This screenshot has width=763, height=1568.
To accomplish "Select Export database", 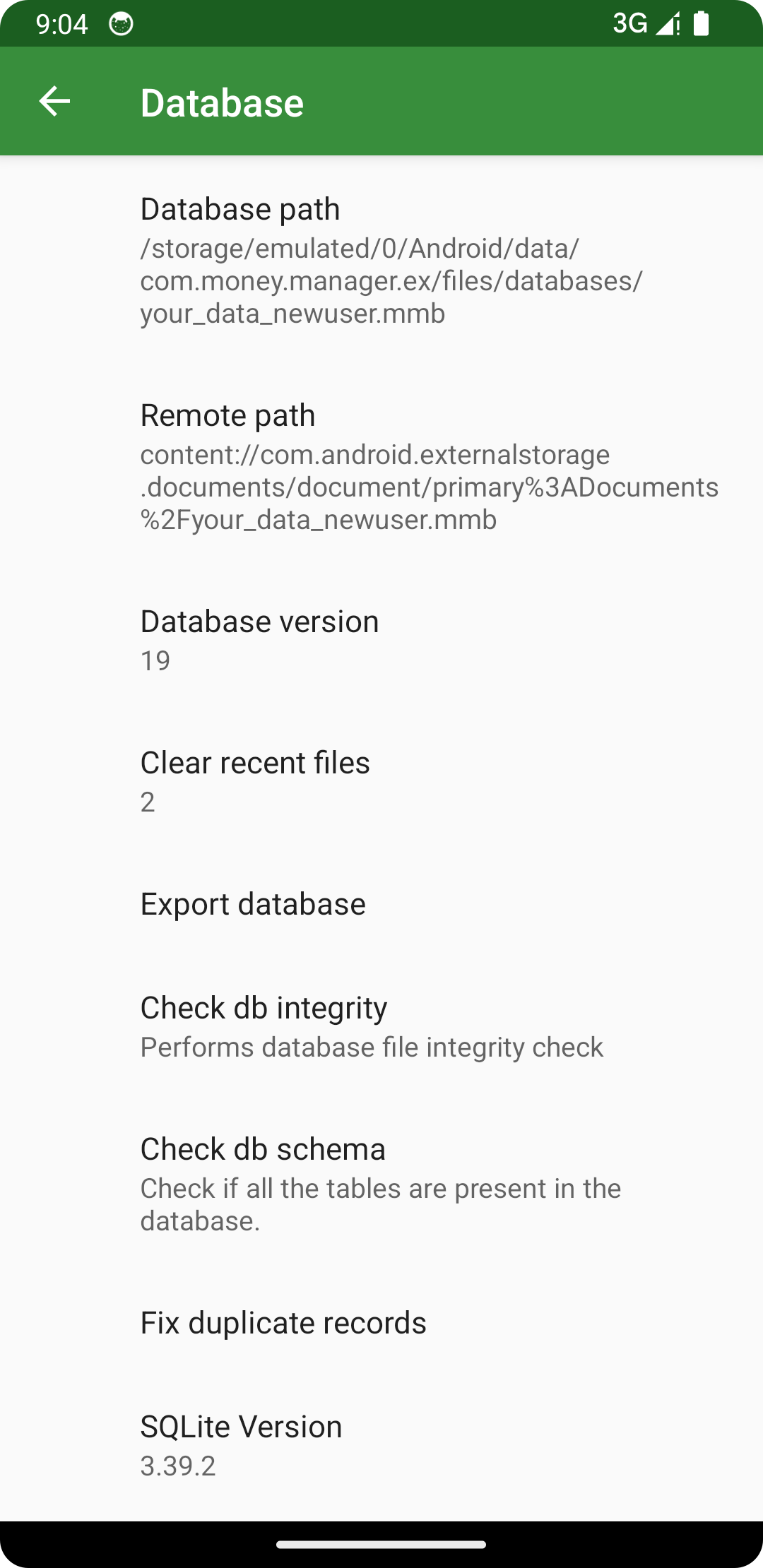I will (381, 904).
